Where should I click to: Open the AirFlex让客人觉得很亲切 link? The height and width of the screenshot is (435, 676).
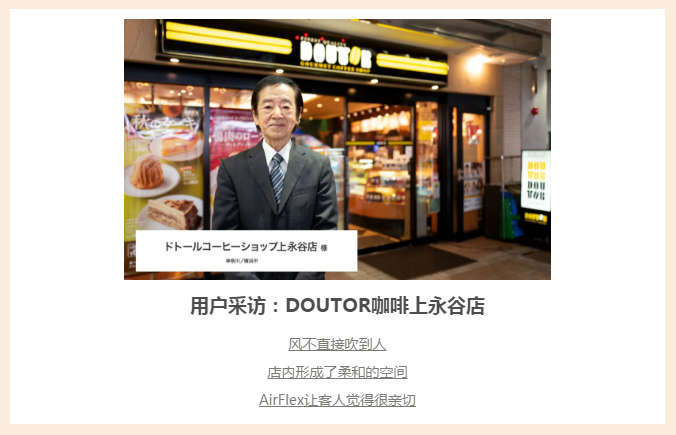click(x=337, y=400)
